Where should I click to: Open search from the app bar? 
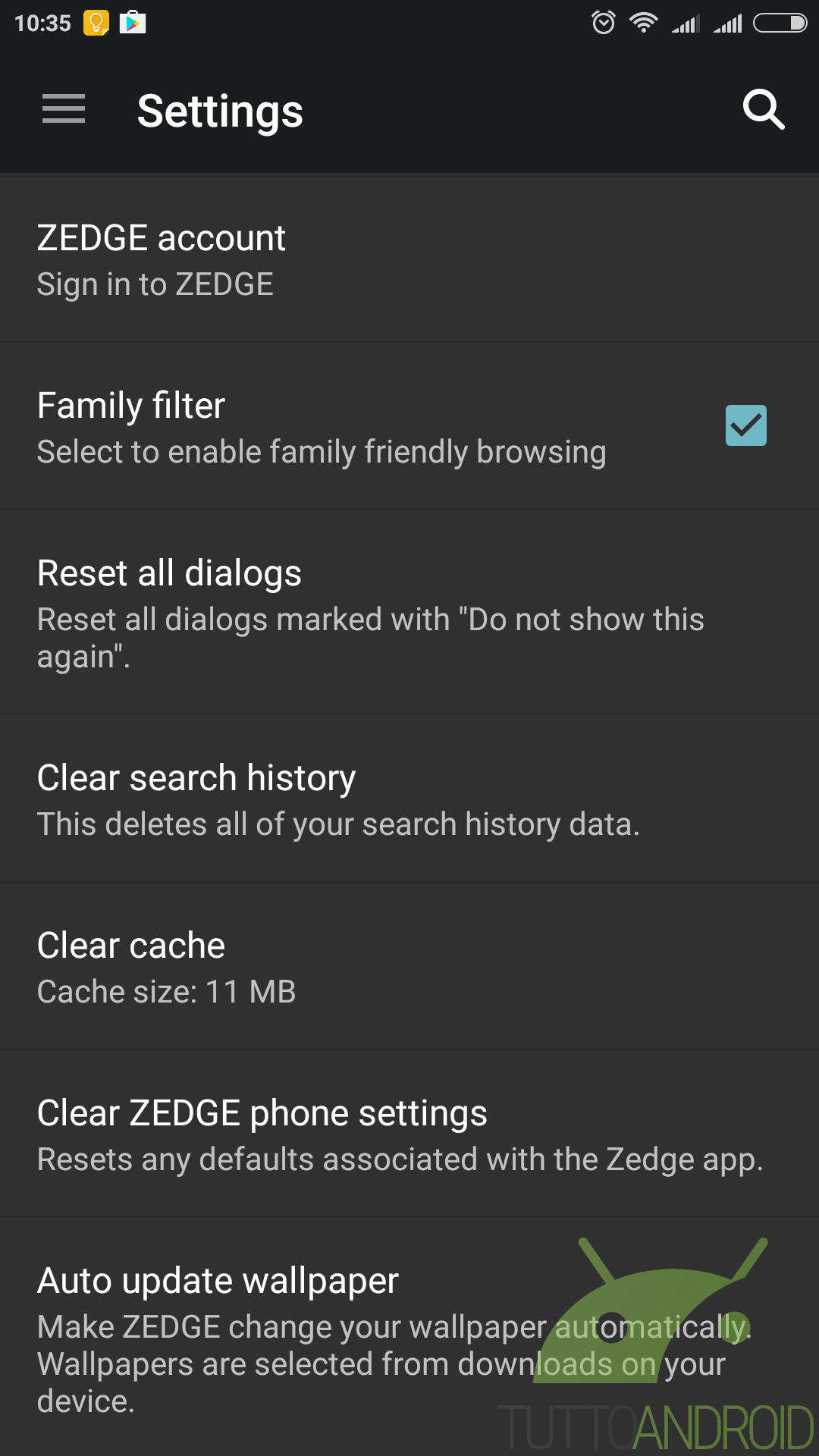763,110
